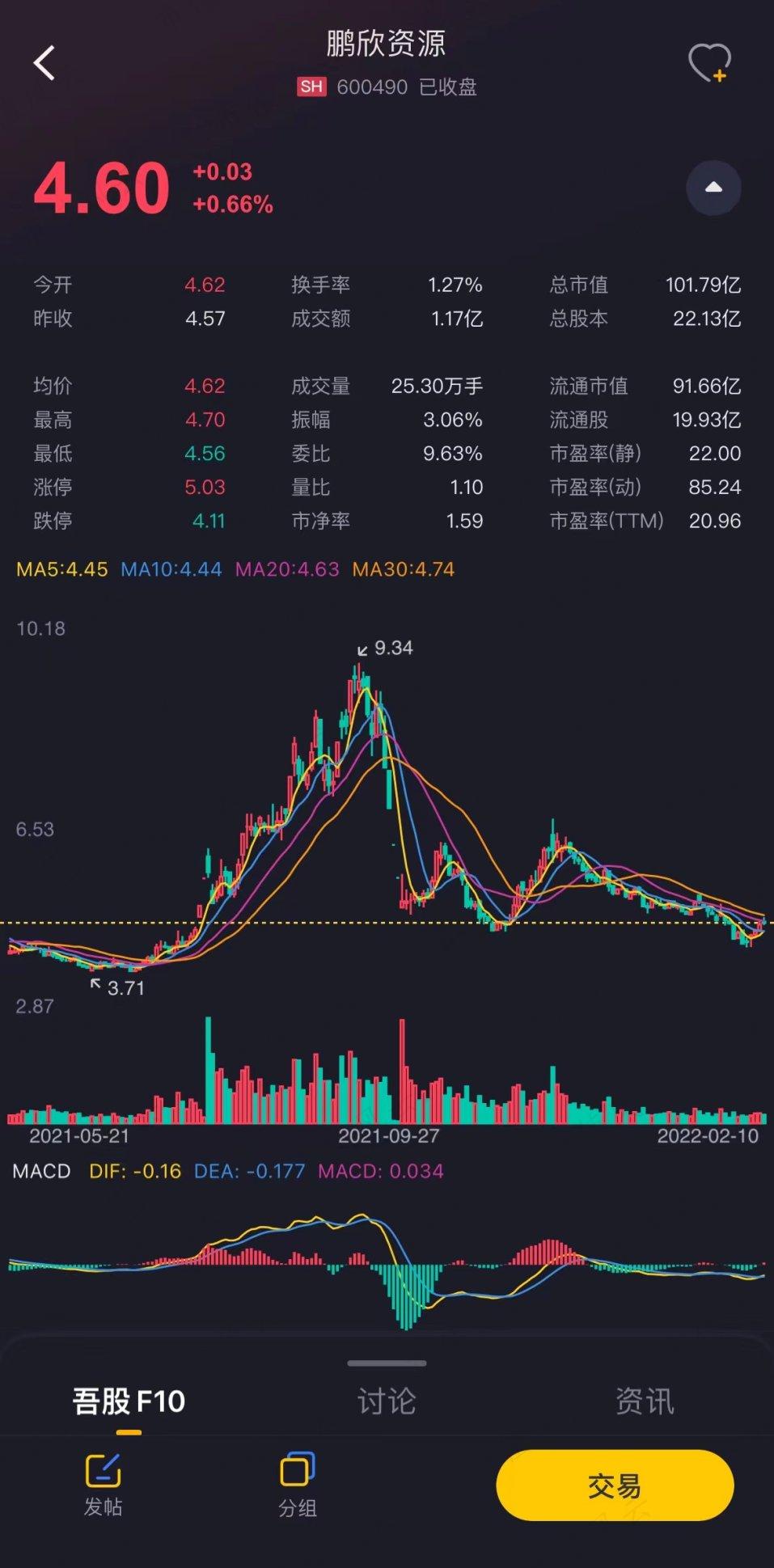Viewport: 774px width, 1568px height.
Task: Create a new post with 发帖
Action: (103, 1486)
